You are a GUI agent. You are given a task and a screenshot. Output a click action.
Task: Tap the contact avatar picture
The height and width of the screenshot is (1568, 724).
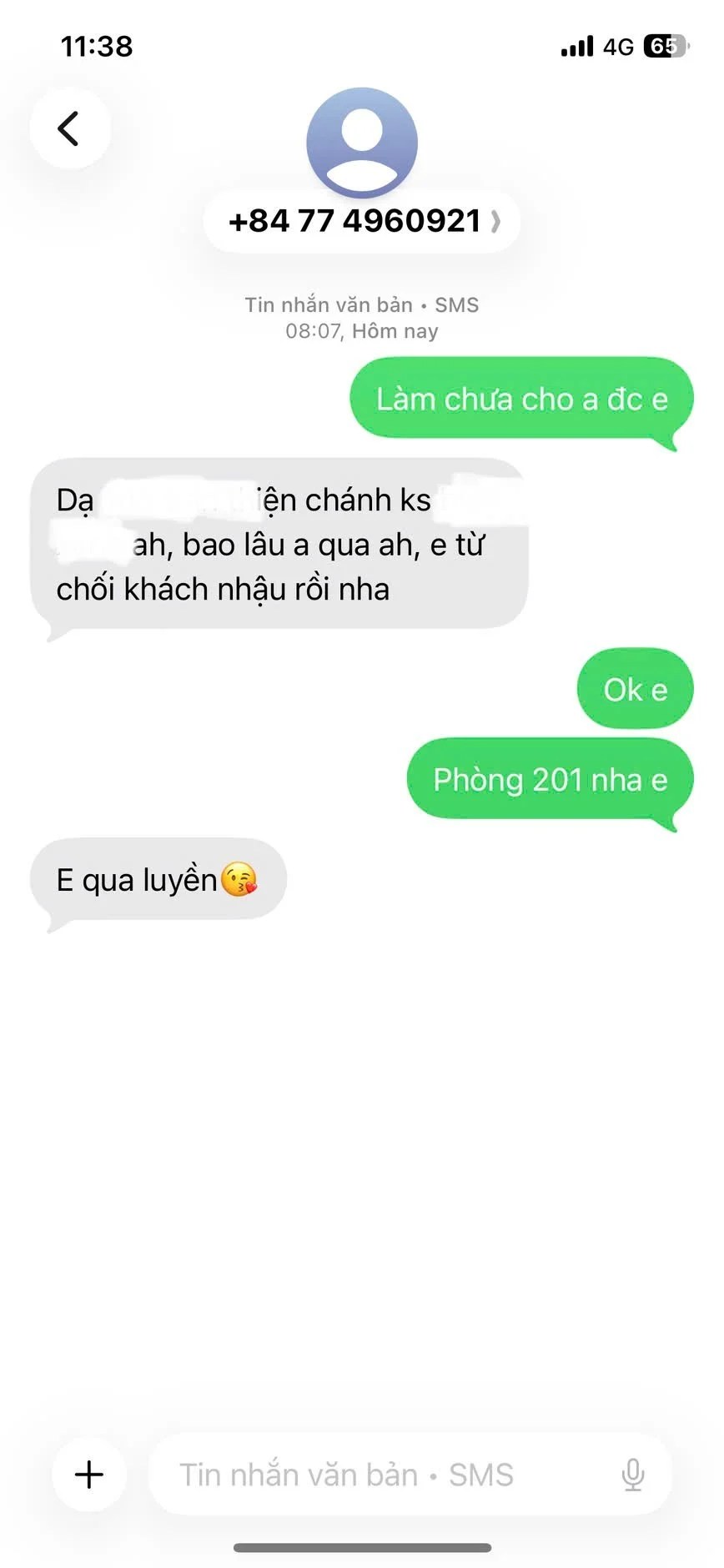tap(362, 142)
